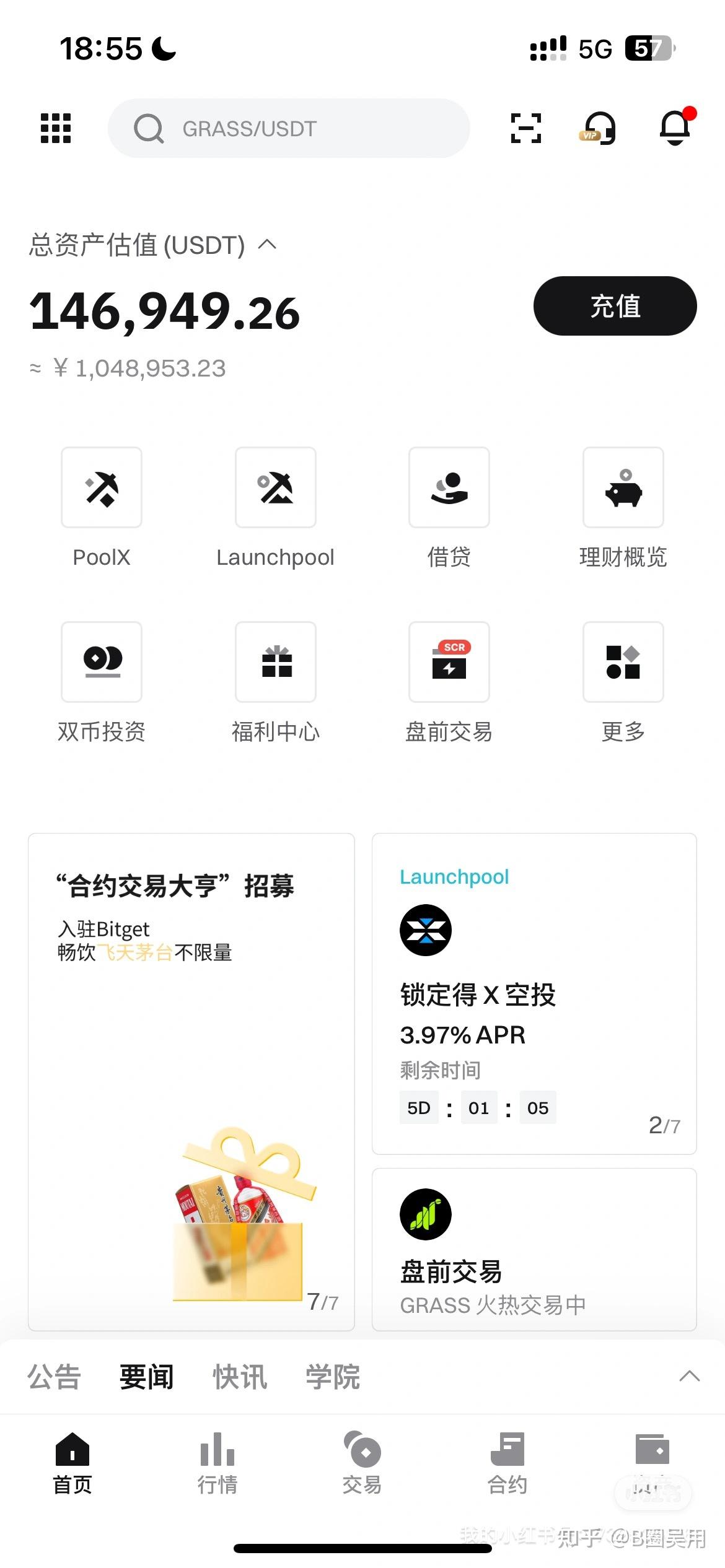Open 借贷 loans shortcut
This screenshot has width=725, height=1568.
pos(449,488)
